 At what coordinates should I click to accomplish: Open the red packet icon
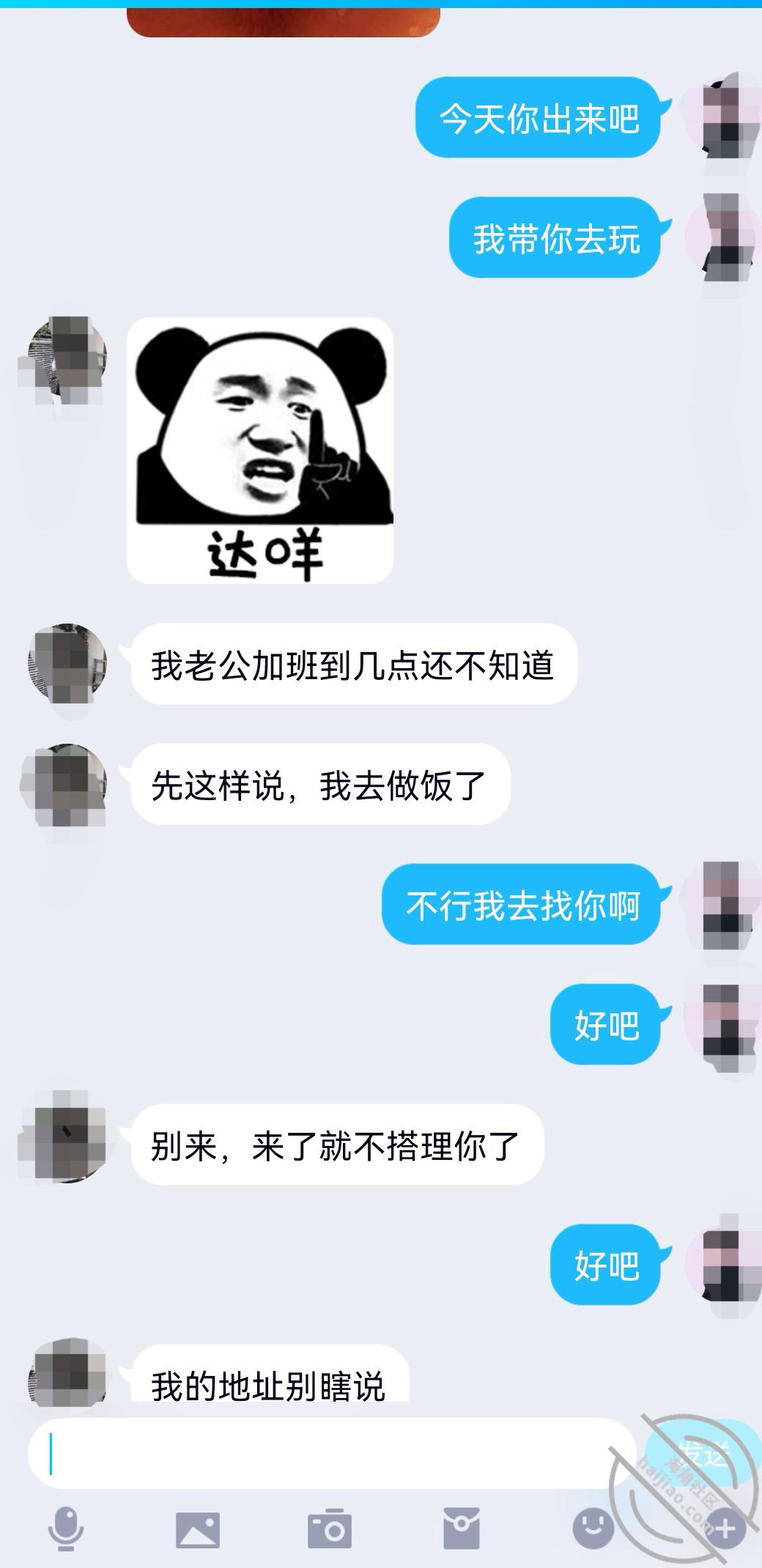point(461,1529)
